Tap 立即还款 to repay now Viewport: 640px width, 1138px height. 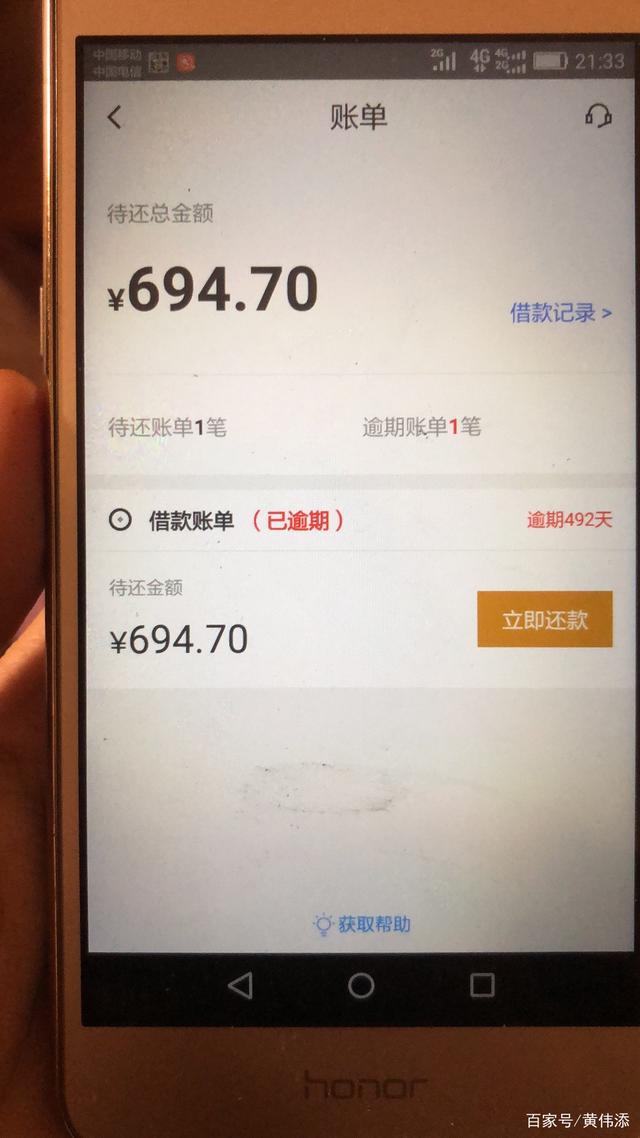(x=544, y=619)
